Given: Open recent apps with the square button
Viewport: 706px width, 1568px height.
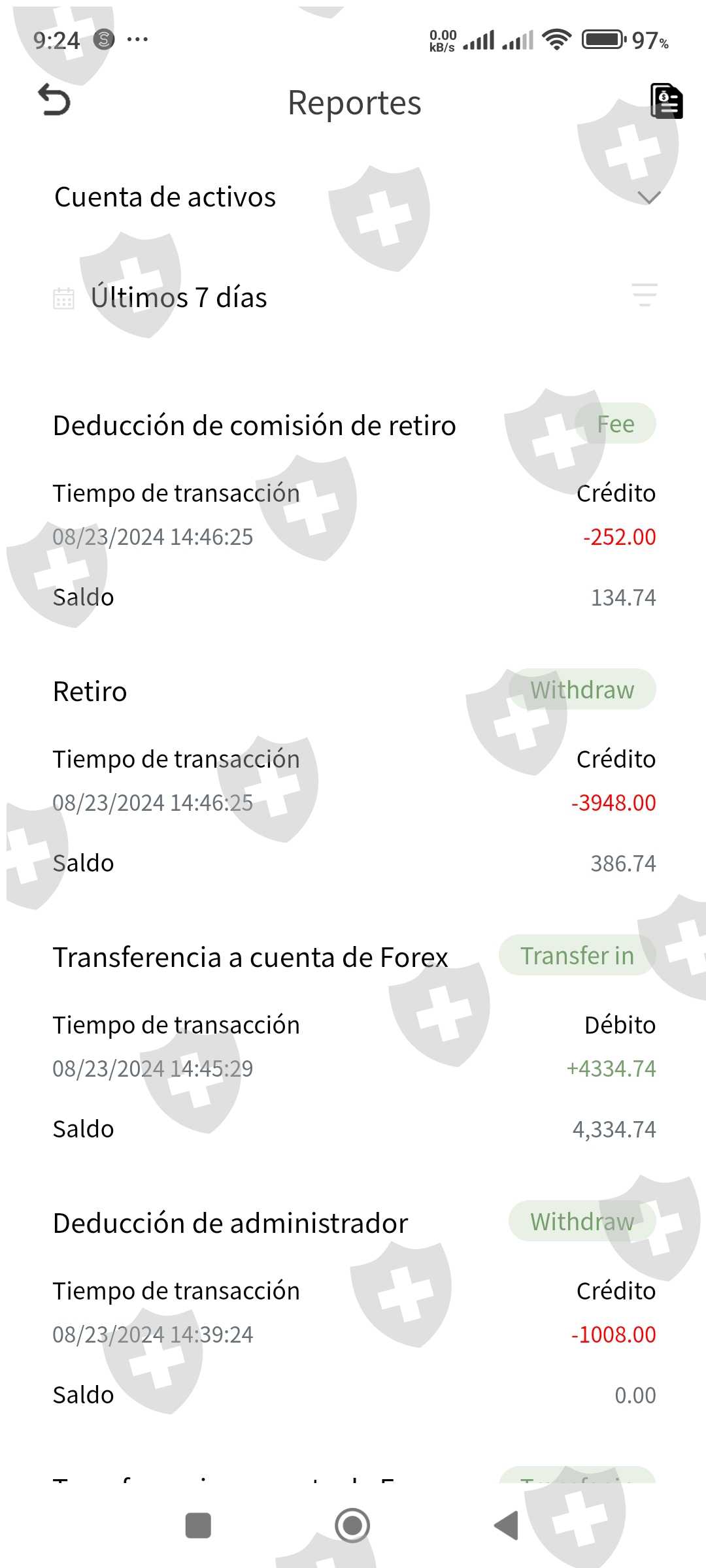Looking at the screenshot, I should pyautogui.click(x=198, y=1526).
